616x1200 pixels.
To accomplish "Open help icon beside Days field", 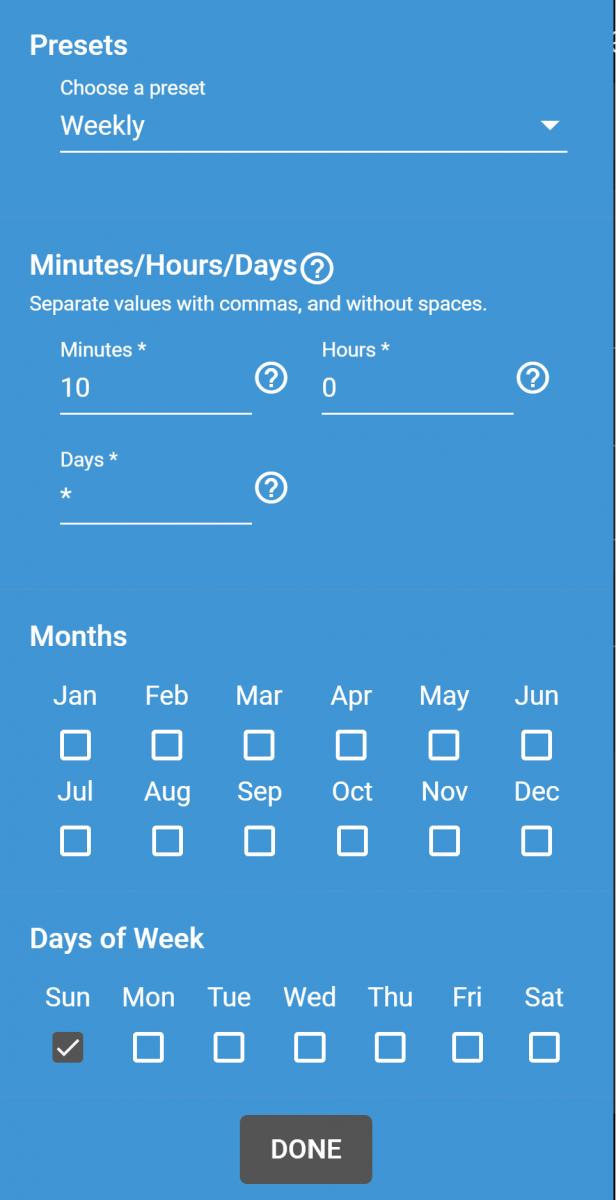I will point(271,488).
